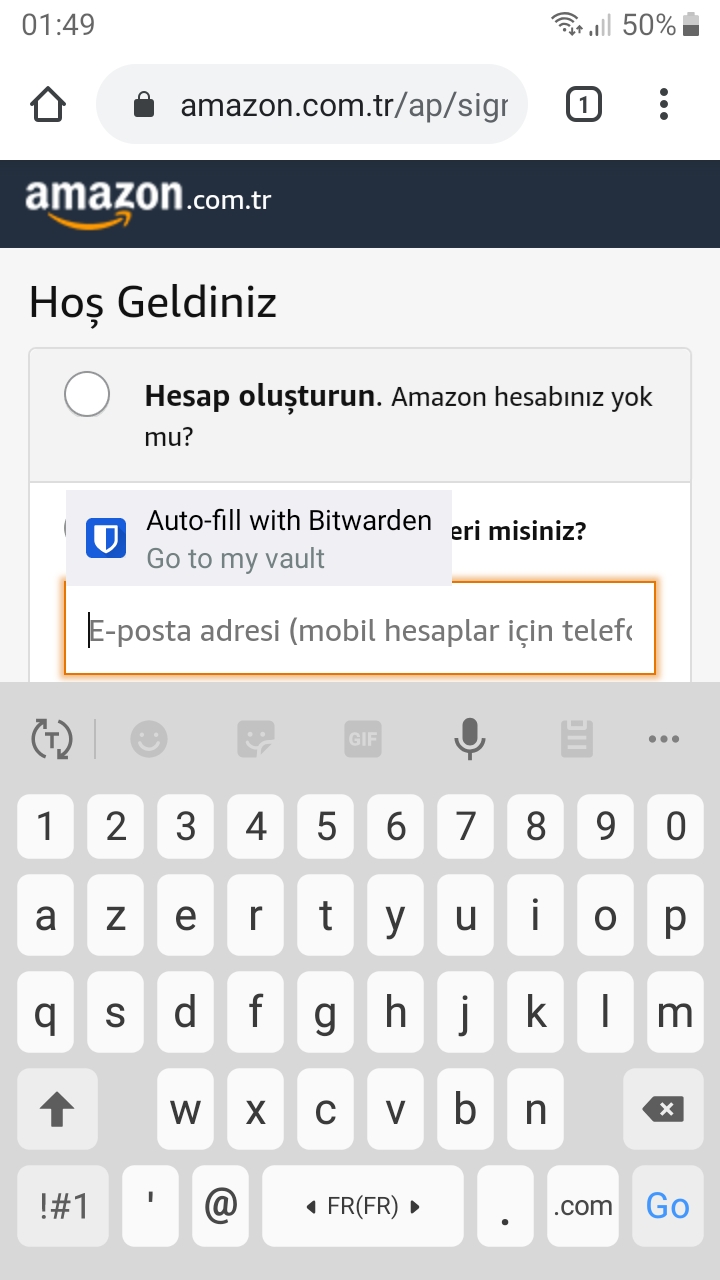The height and width of the screenshot is (1280, 720).
Task: Open the keyboard GIF panel
Action: 362,740
